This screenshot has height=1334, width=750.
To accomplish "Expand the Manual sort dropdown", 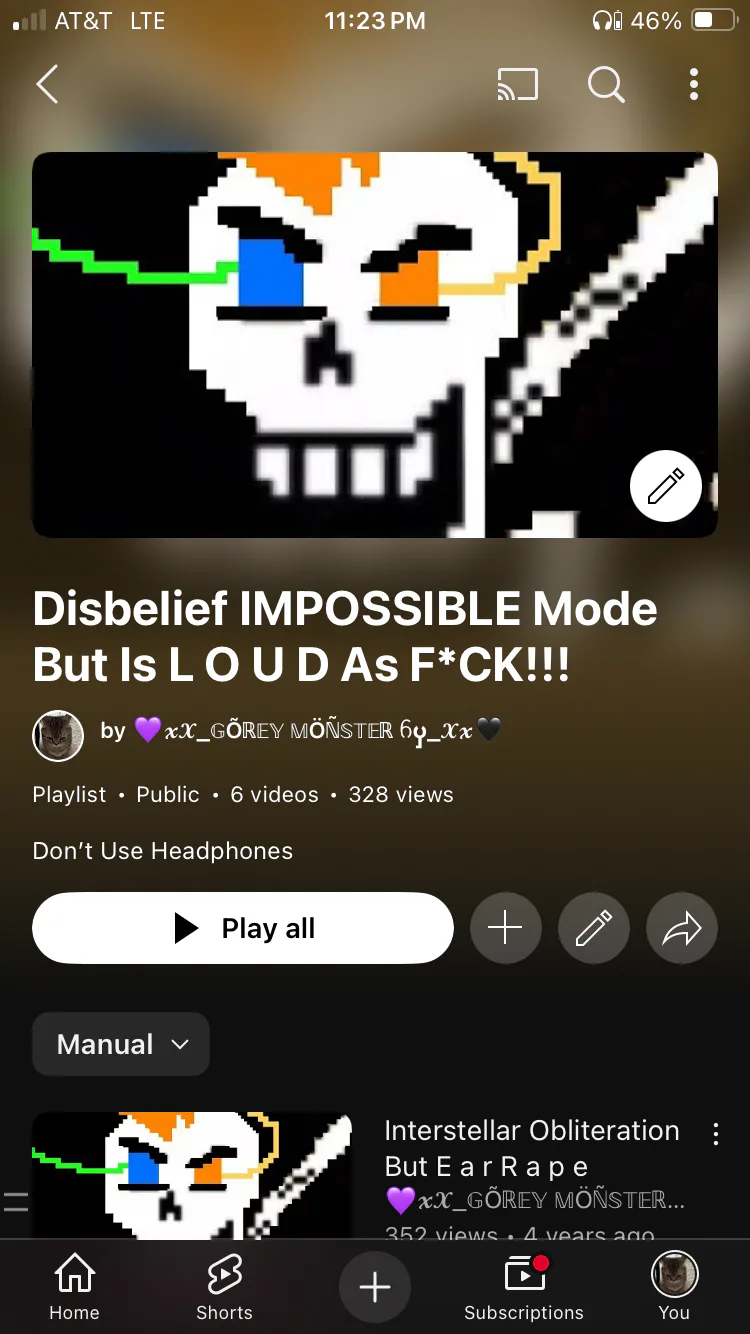I will point(121,1044).
